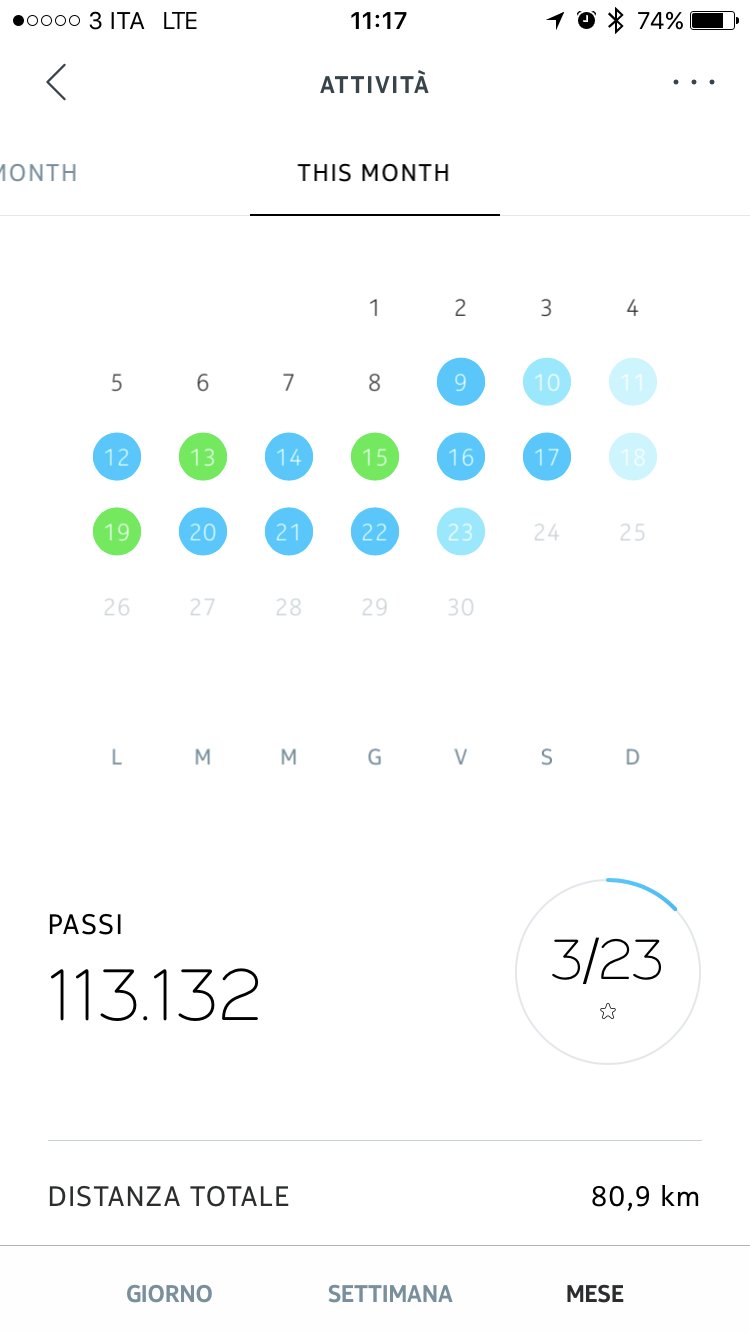Select day 10 in the calendar
Image resolution: width=750 pixels, height=1334 pixels.
[x=547, y=382]
